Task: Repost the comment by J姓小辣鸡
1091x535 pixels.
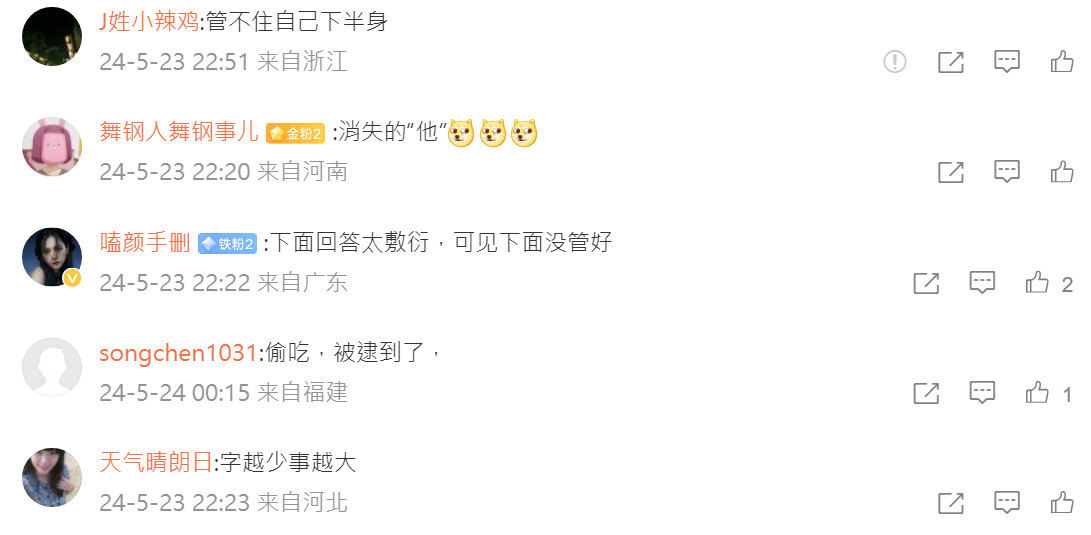Action: point(950,62)
